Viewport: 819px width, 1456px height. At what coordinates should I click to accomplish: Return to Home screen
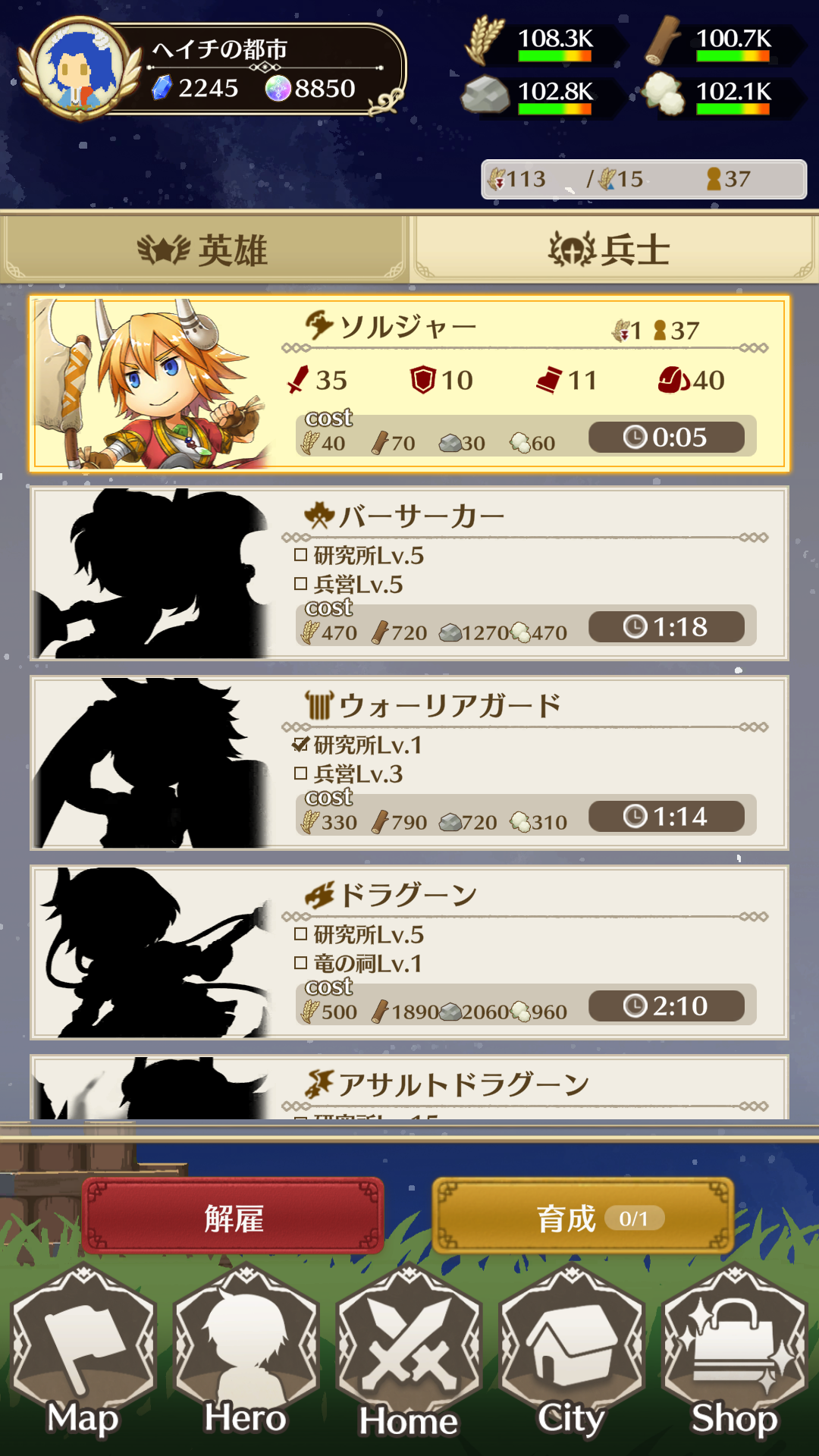[x=409, y=1354]
